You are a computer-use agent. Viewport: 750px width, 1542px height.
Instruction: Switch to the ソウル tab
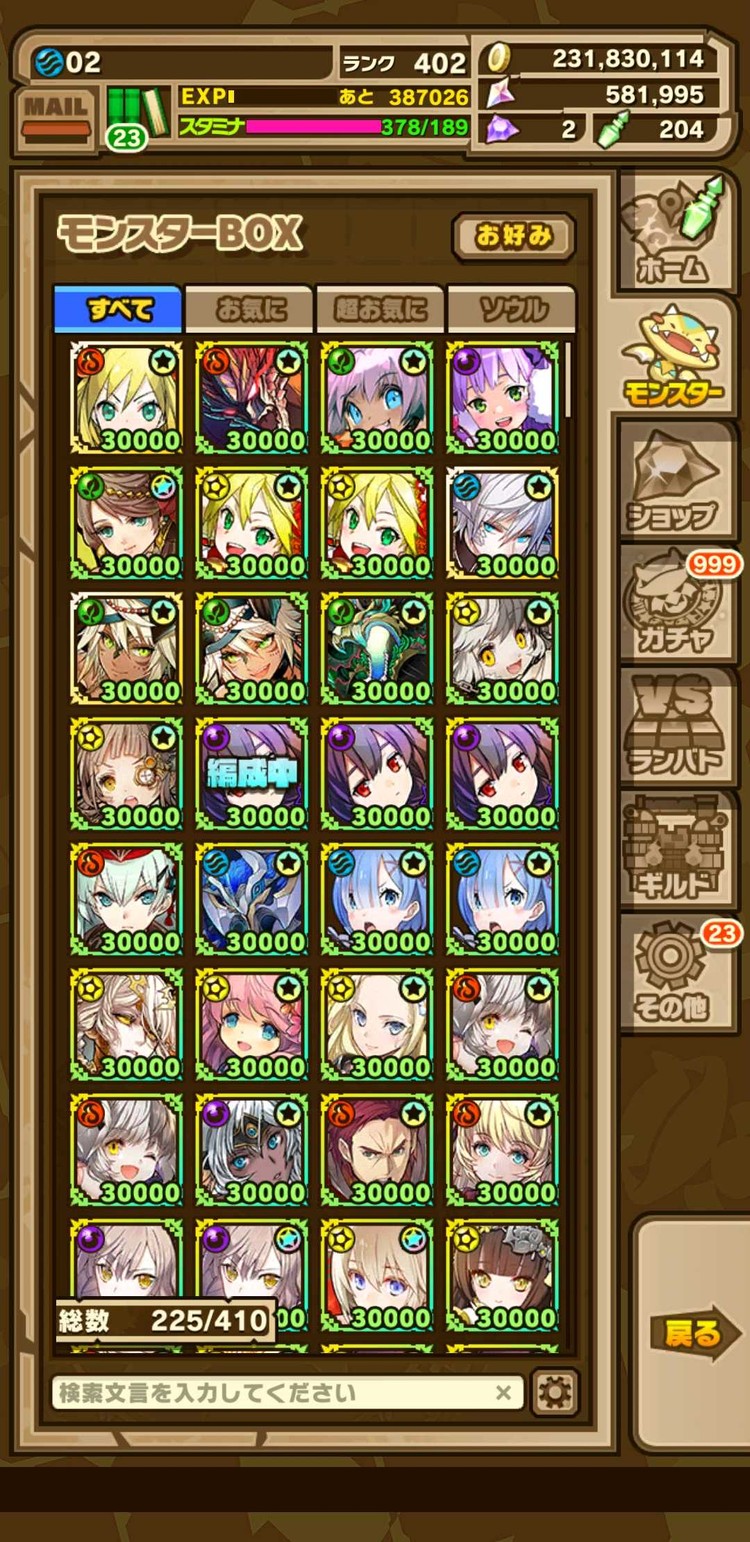tap(511, 309)
